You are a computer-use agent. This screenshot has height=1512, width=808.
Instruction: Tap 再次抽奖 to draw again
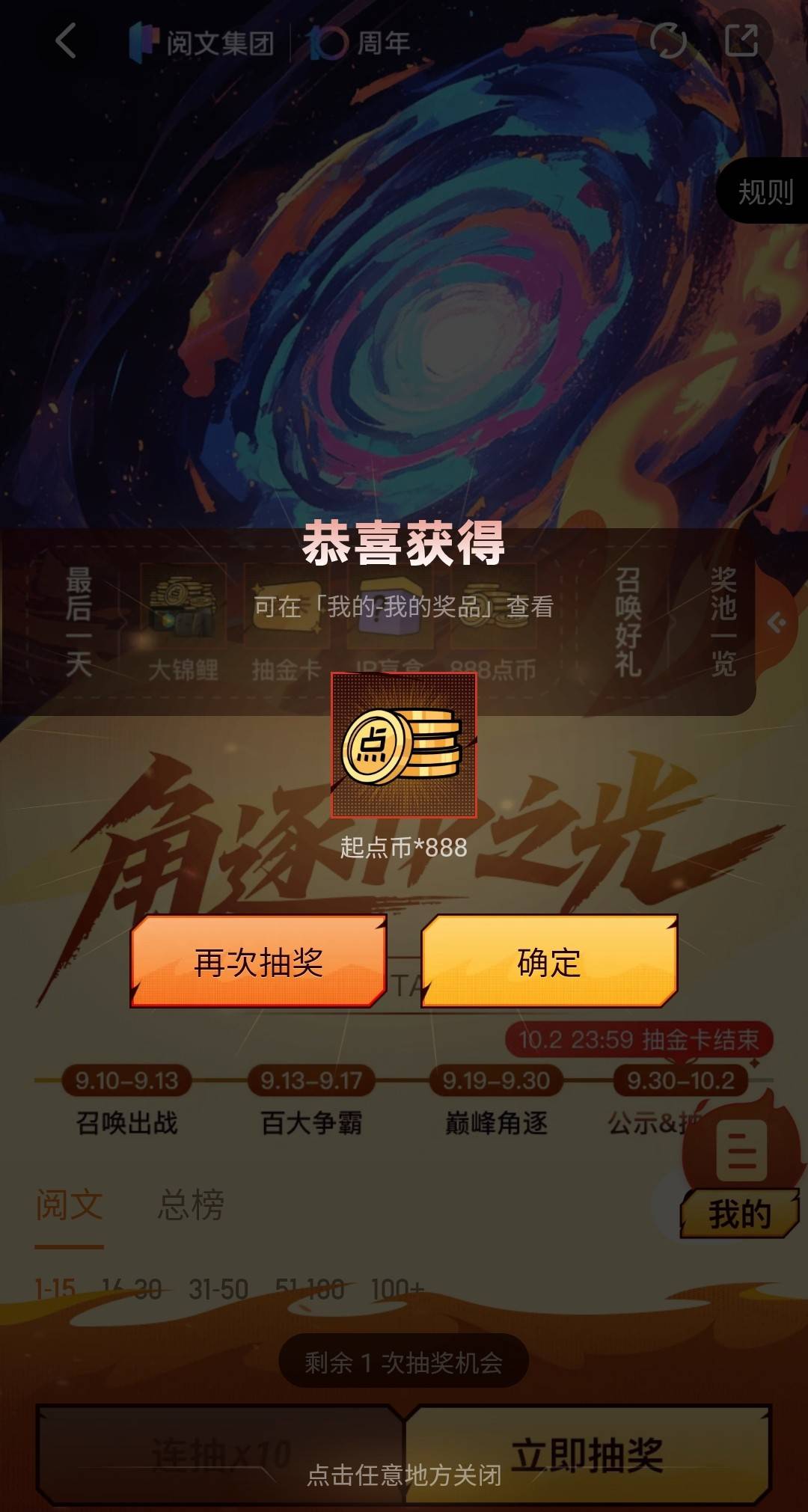point(258,961)
